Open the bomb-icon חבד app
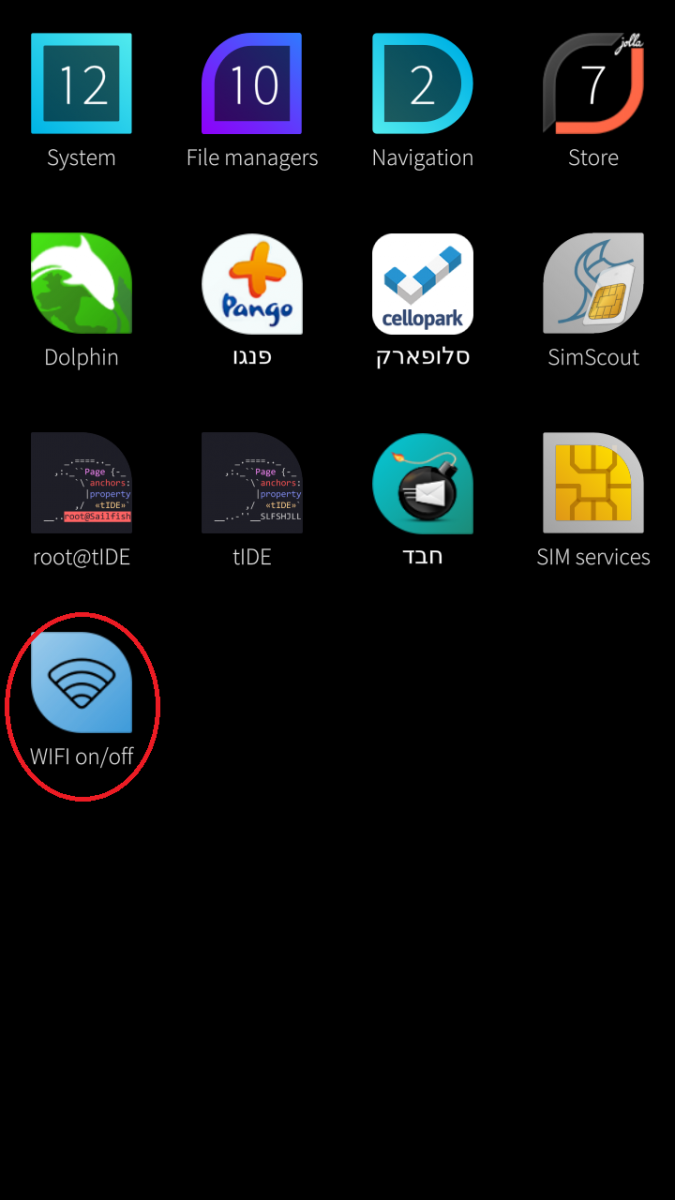675x1200 pixels. [x=422, y=483]
